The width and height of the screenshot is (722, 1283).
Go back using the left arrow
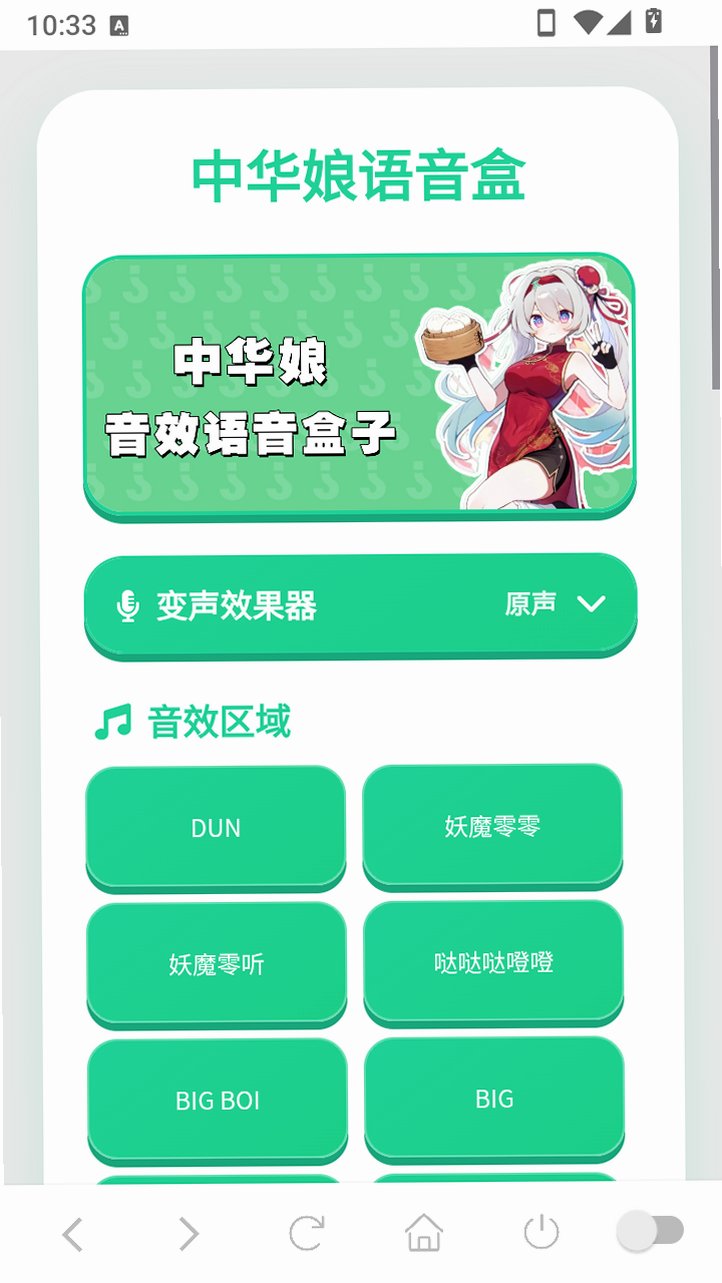tap(72, 1234)
